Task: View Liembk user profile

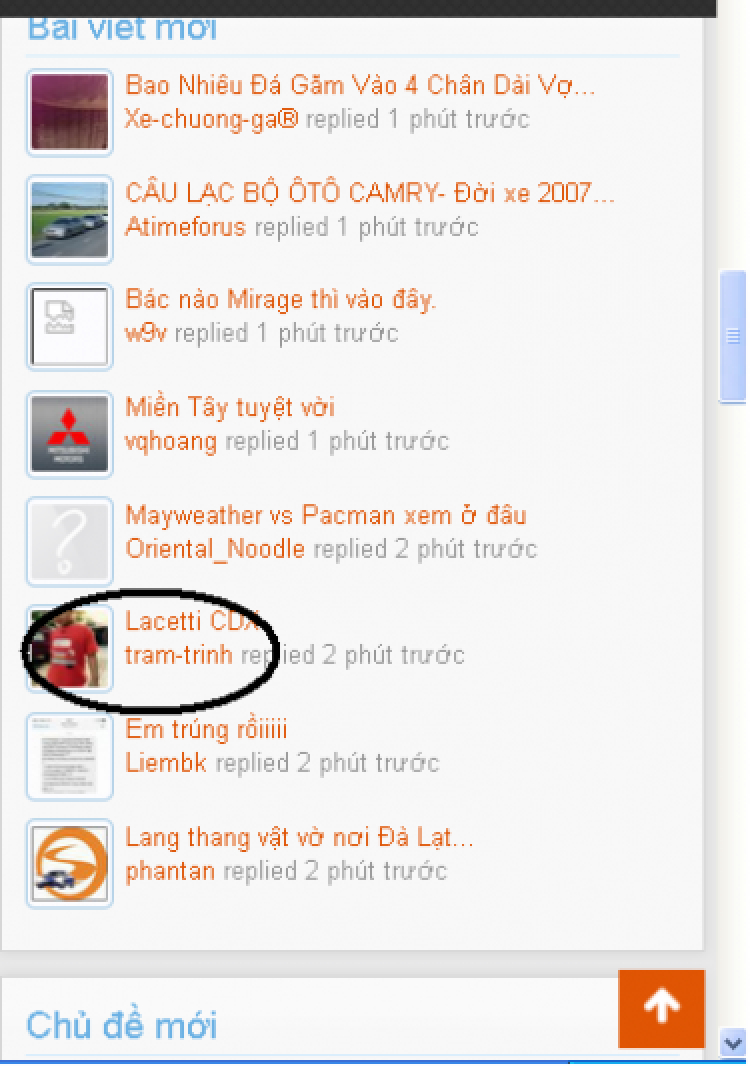Action: [166, 763]
